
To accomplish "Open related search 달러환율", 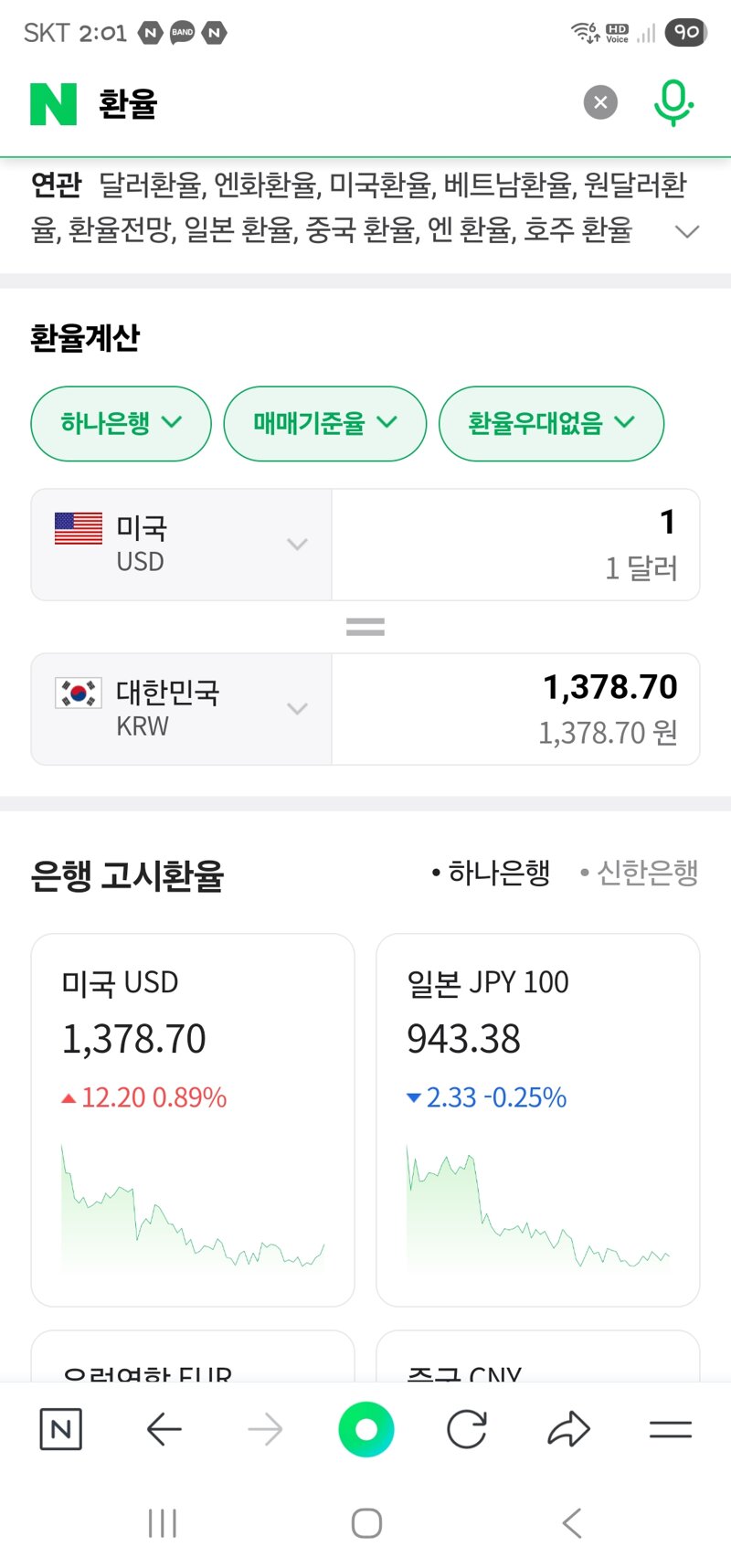I will [x=150, y=185].
